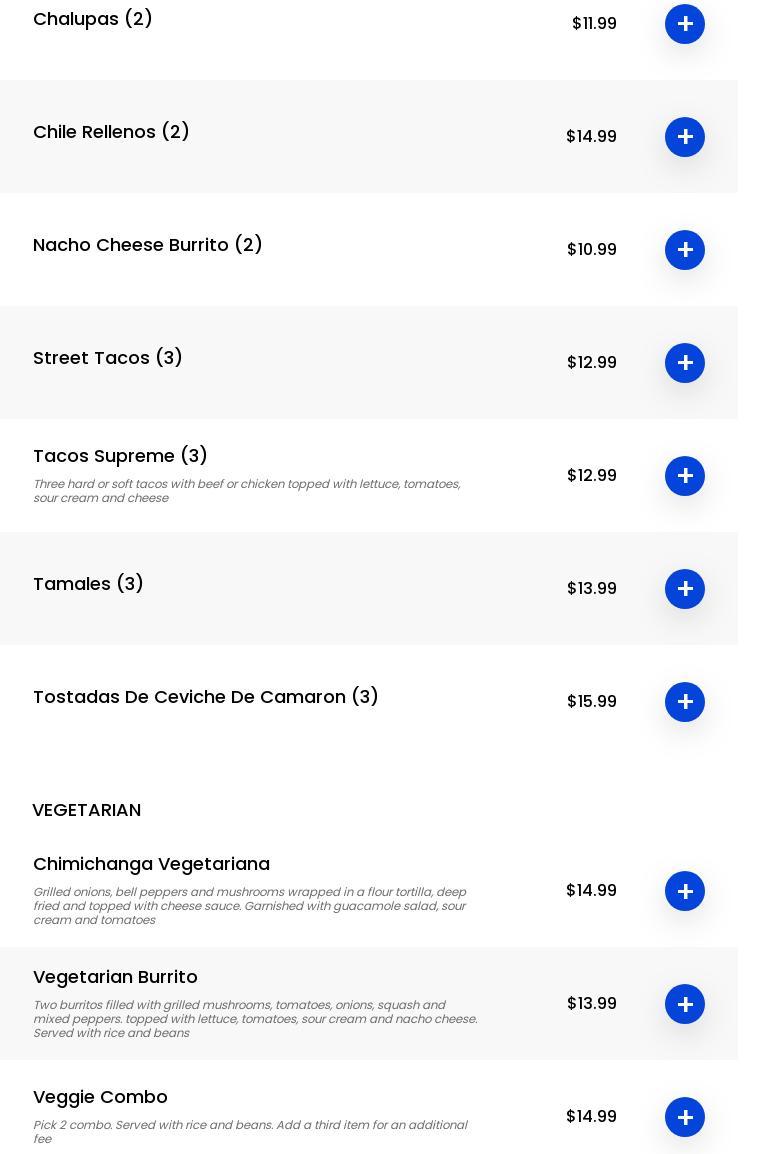Tap the plus for Veggie Combo
770x1154 pixels.
coord(685,1117)
